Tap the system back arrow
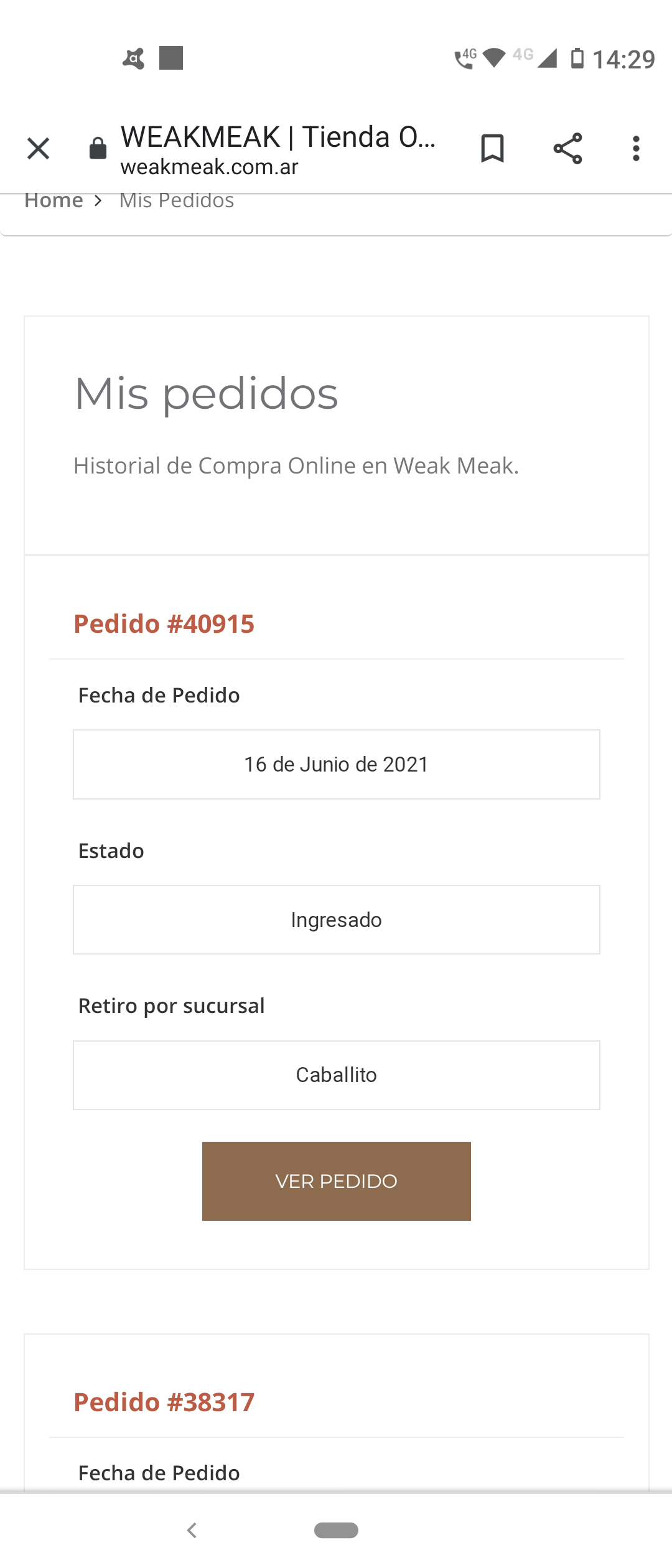The image size is (672, 1568). tap(192, 1530)
